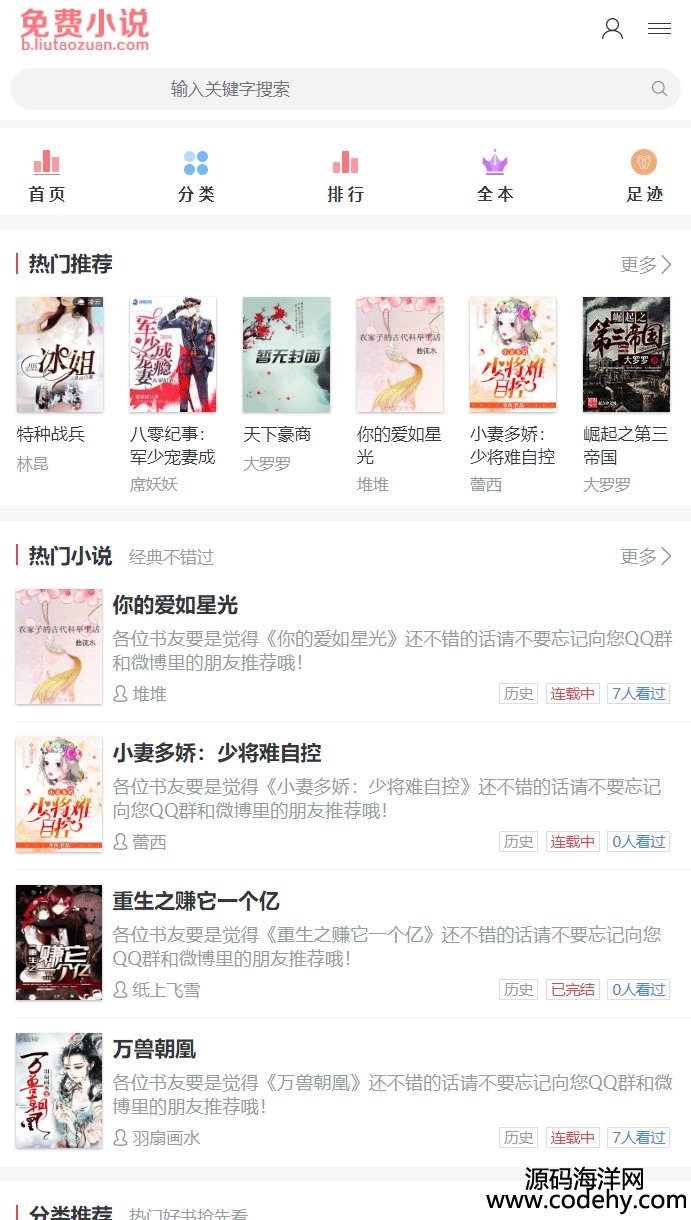The width and height of the screenshot is (691, 1220).
Task: Tap the search magnifier icon
Action: point(659,89)
